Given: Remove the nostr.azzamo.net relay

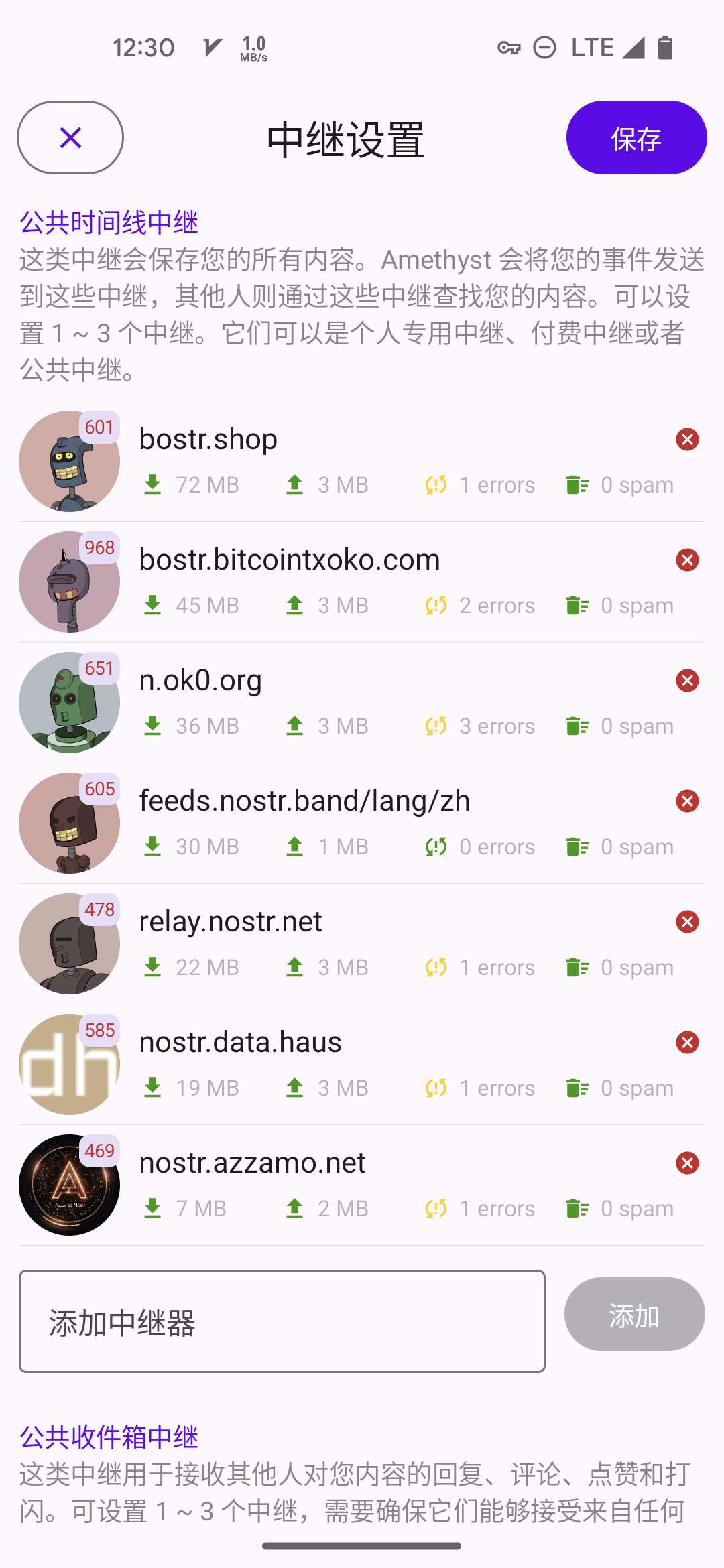Looking at the screenshot, I should tap(687, 1163).
